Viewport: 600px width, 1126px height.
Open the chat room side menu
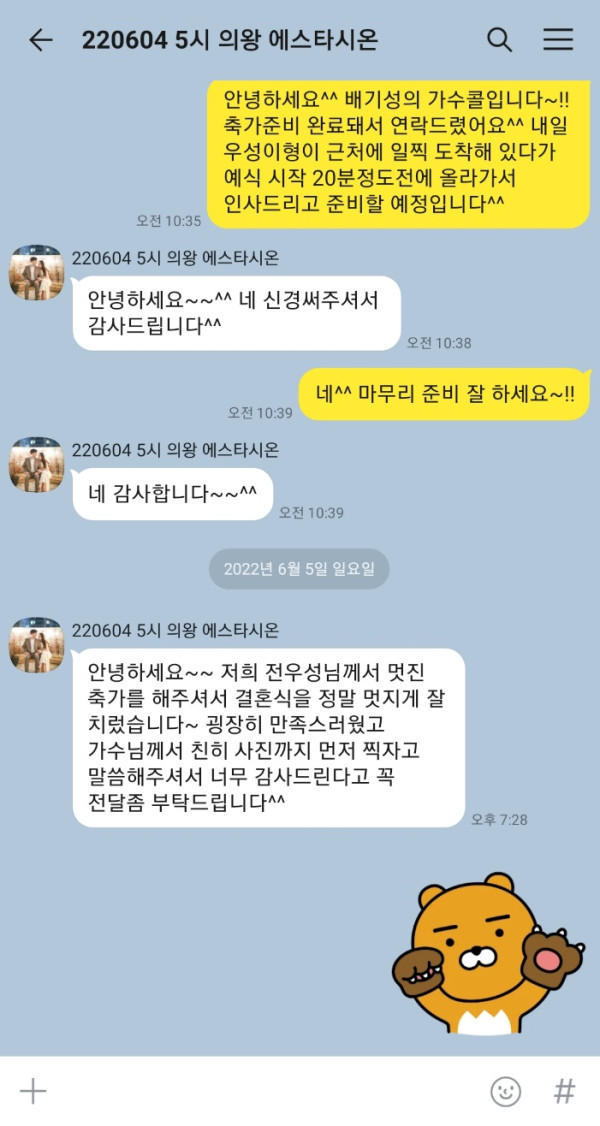(x=558, y=40)
